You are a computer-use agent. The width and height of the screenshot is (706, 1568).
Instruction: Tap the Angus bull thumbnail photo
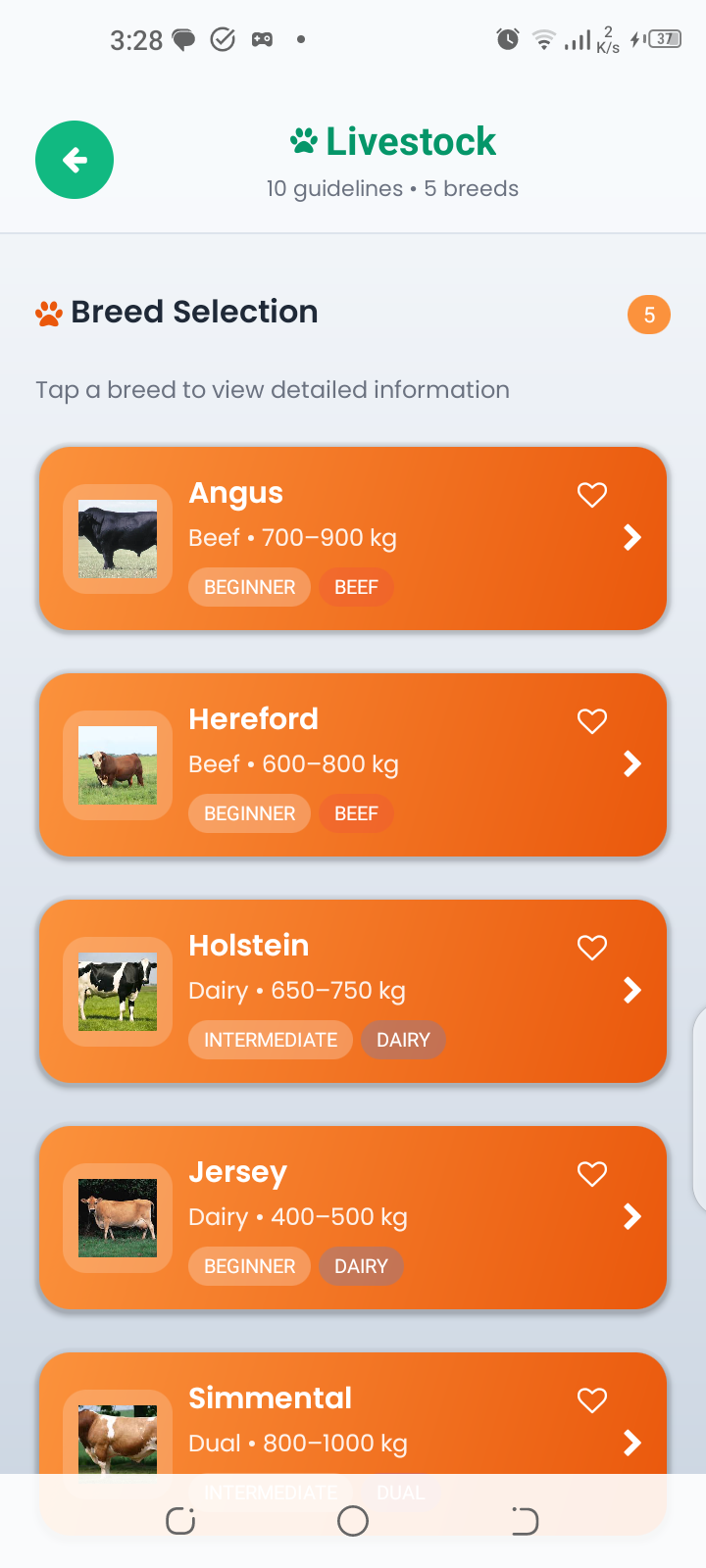pos(117,538)
